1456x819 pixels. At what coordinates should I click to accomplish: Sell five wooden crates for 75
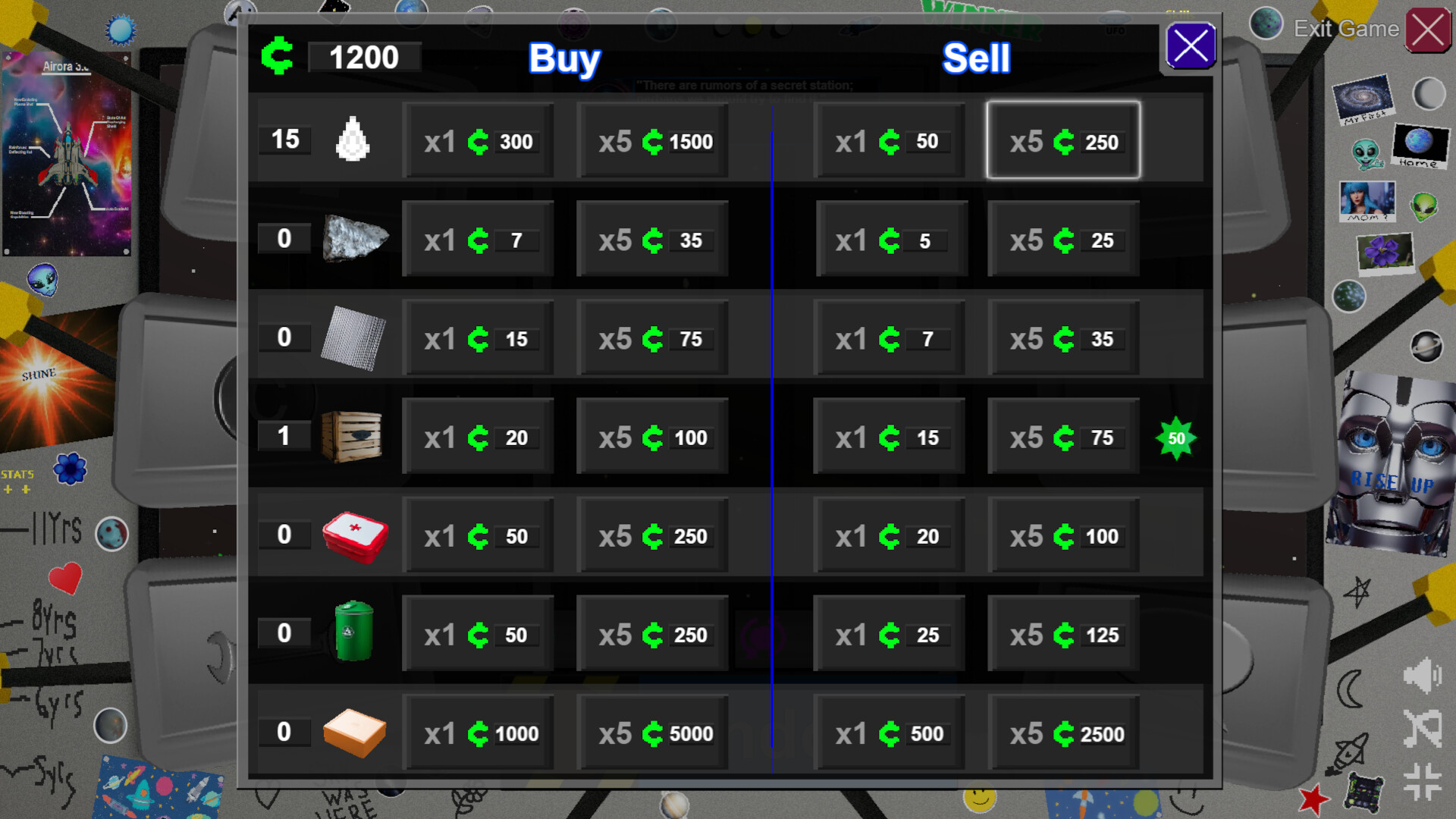click(1063, 437)
